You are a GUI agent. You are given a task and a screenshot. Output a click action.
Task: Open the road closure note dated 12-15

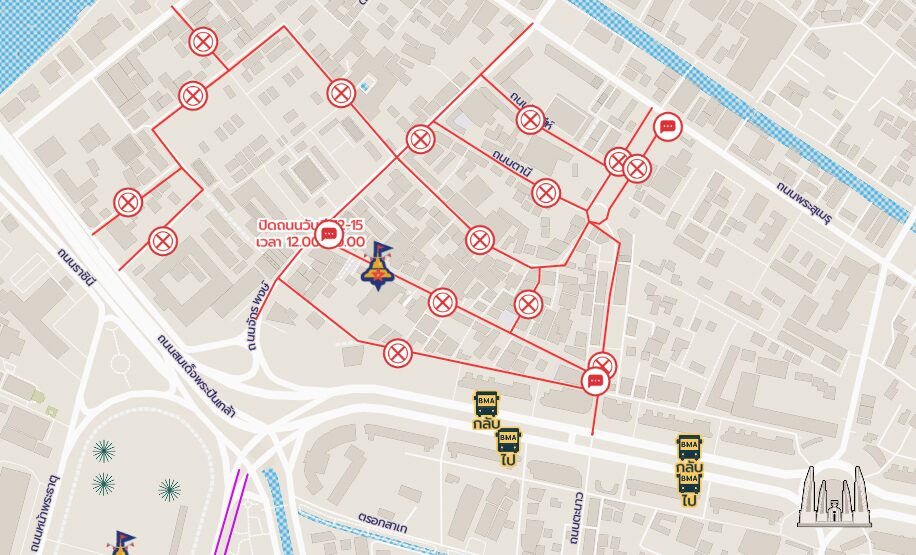pos(329,235)
